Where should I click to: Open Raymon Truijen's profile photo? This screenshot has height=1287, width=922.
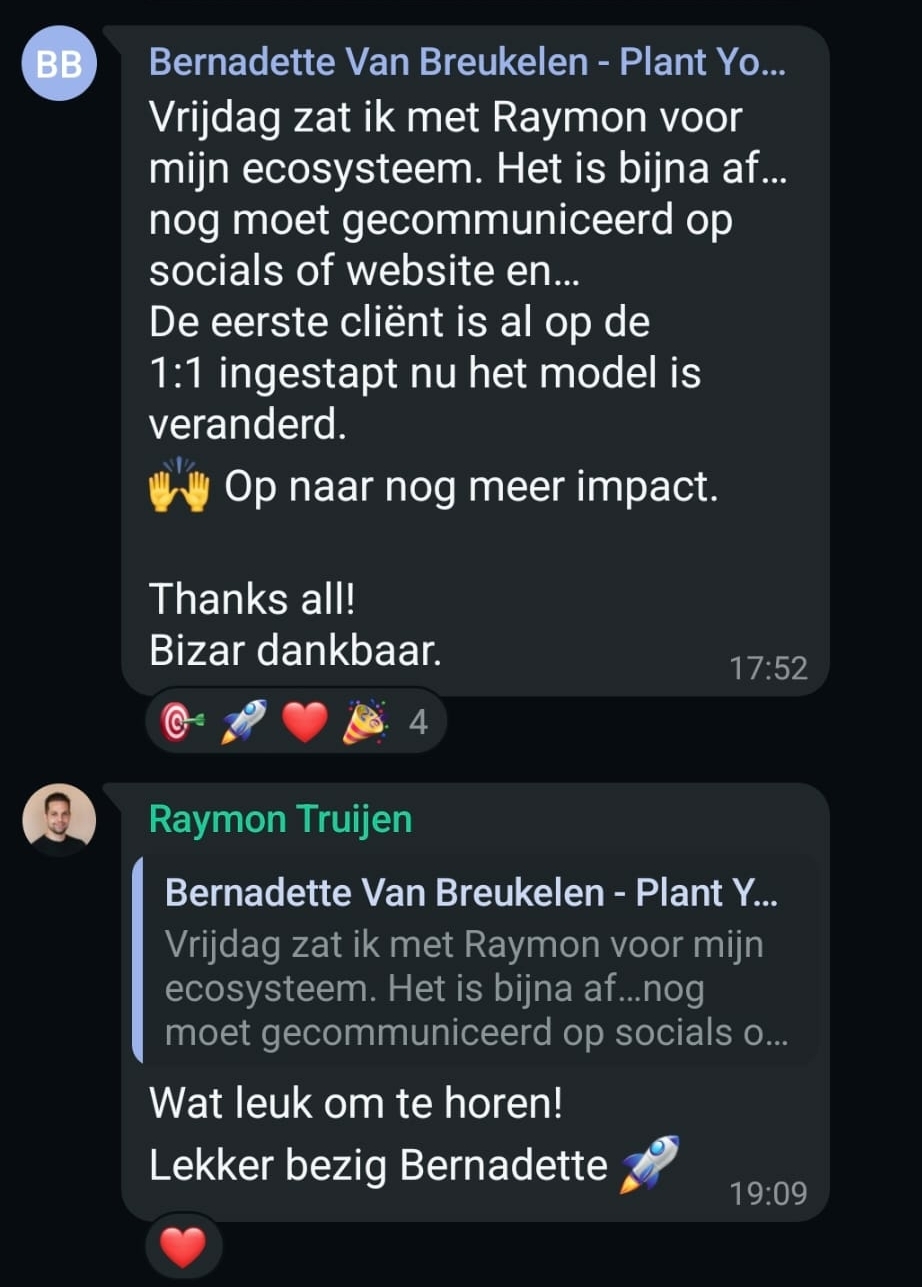coord(59,819)
